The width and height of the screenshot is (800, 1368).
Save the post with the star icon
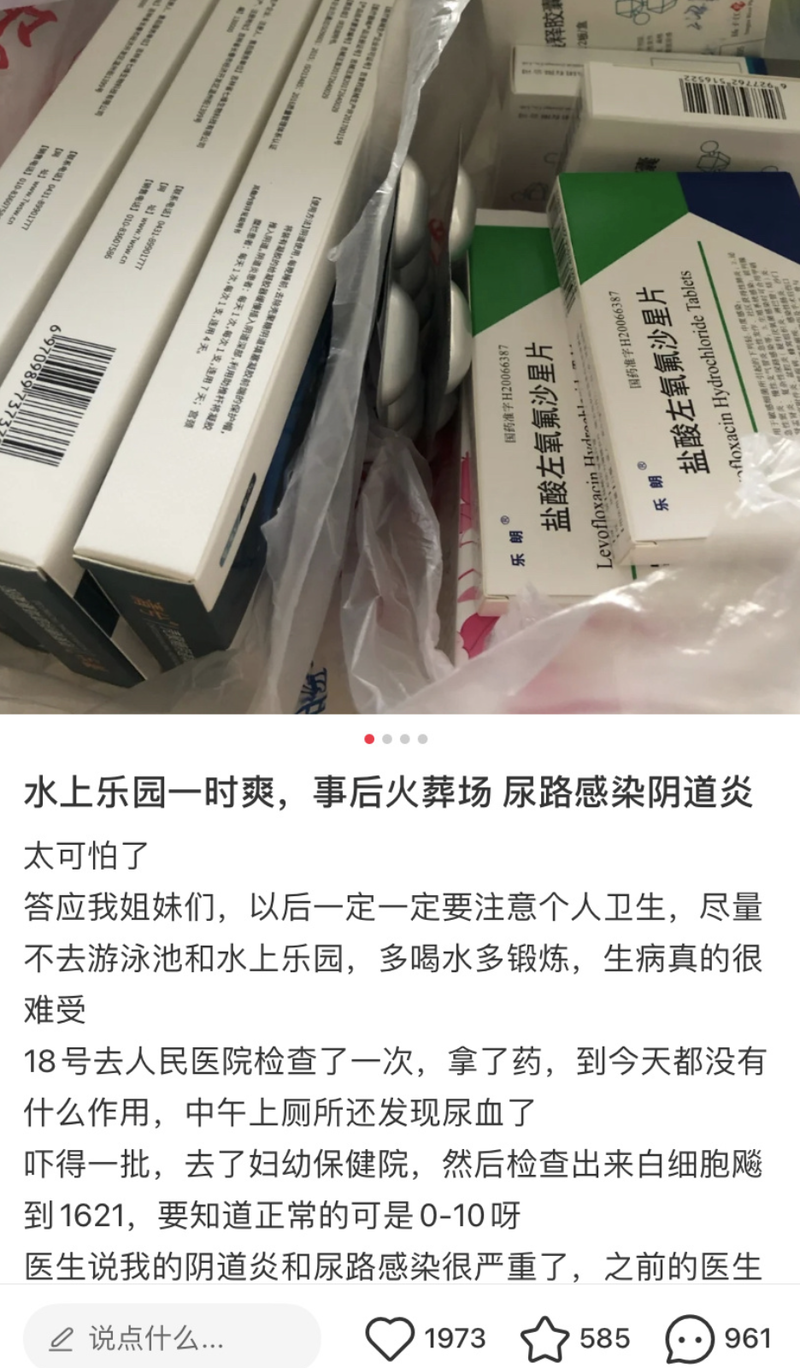(x=545, y=1338)
